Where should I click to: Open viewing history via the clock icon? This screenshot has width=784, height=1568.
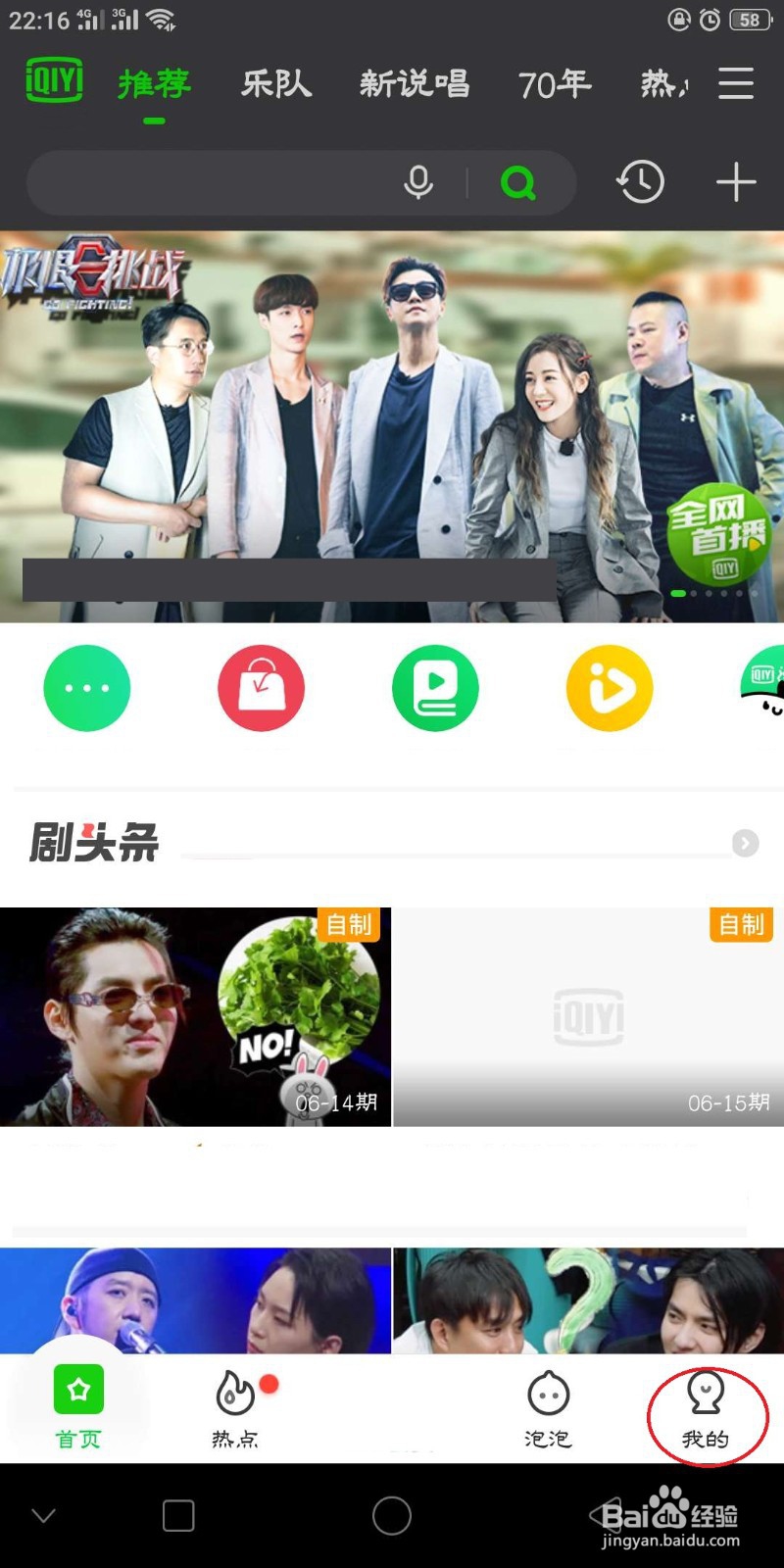[x=640, y=182]
